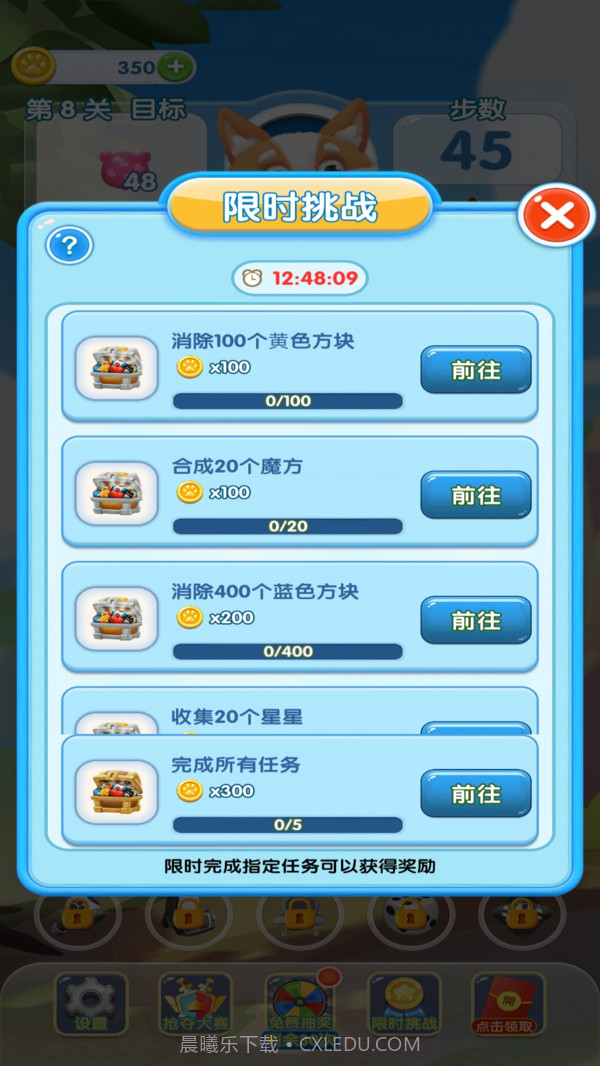
Task: Tap 前往 for 合成20个魔方 task
Action: click(475, 495)
